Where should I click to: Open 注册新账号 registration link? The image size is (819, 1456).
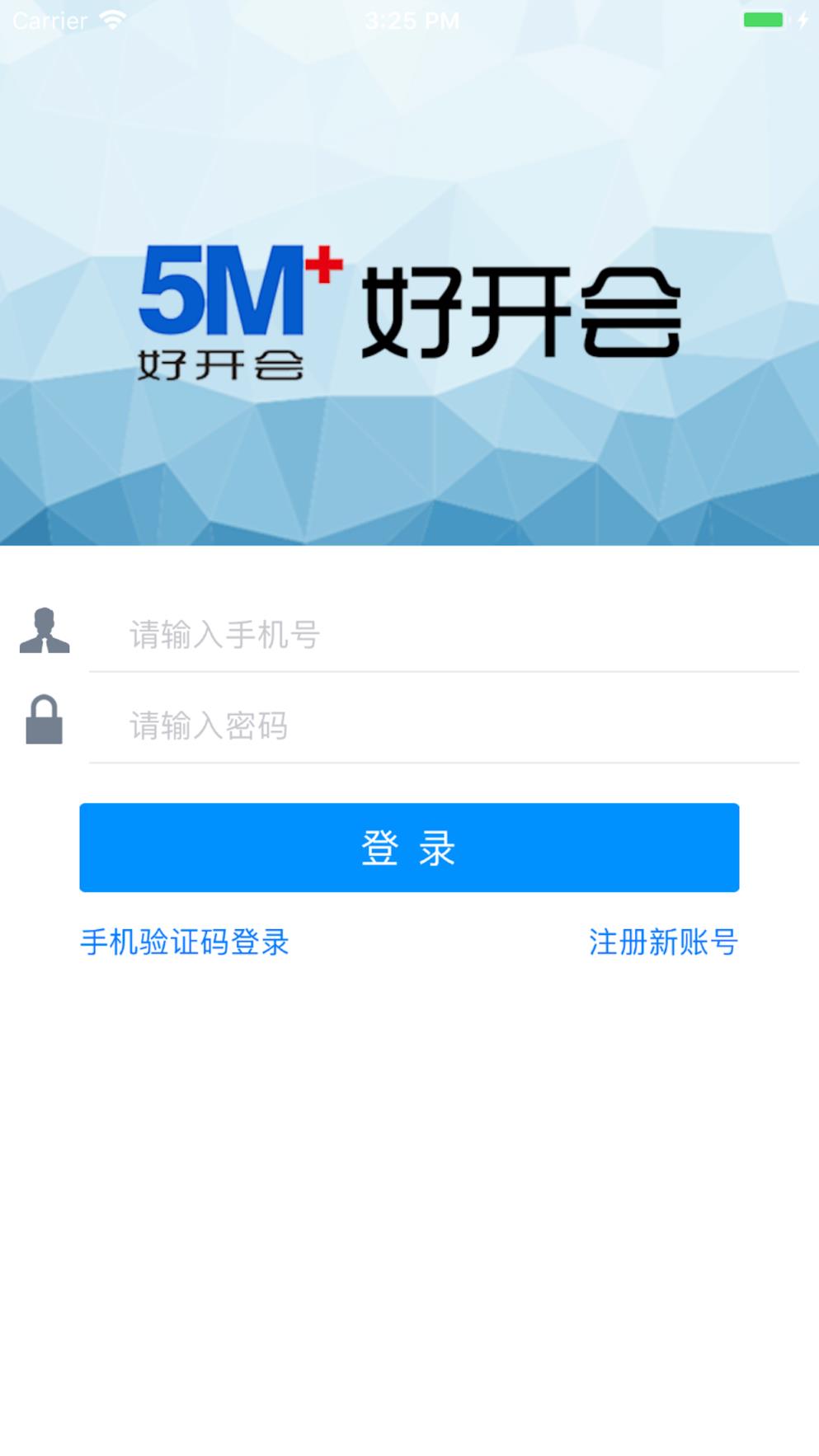[x=664, y=941]
